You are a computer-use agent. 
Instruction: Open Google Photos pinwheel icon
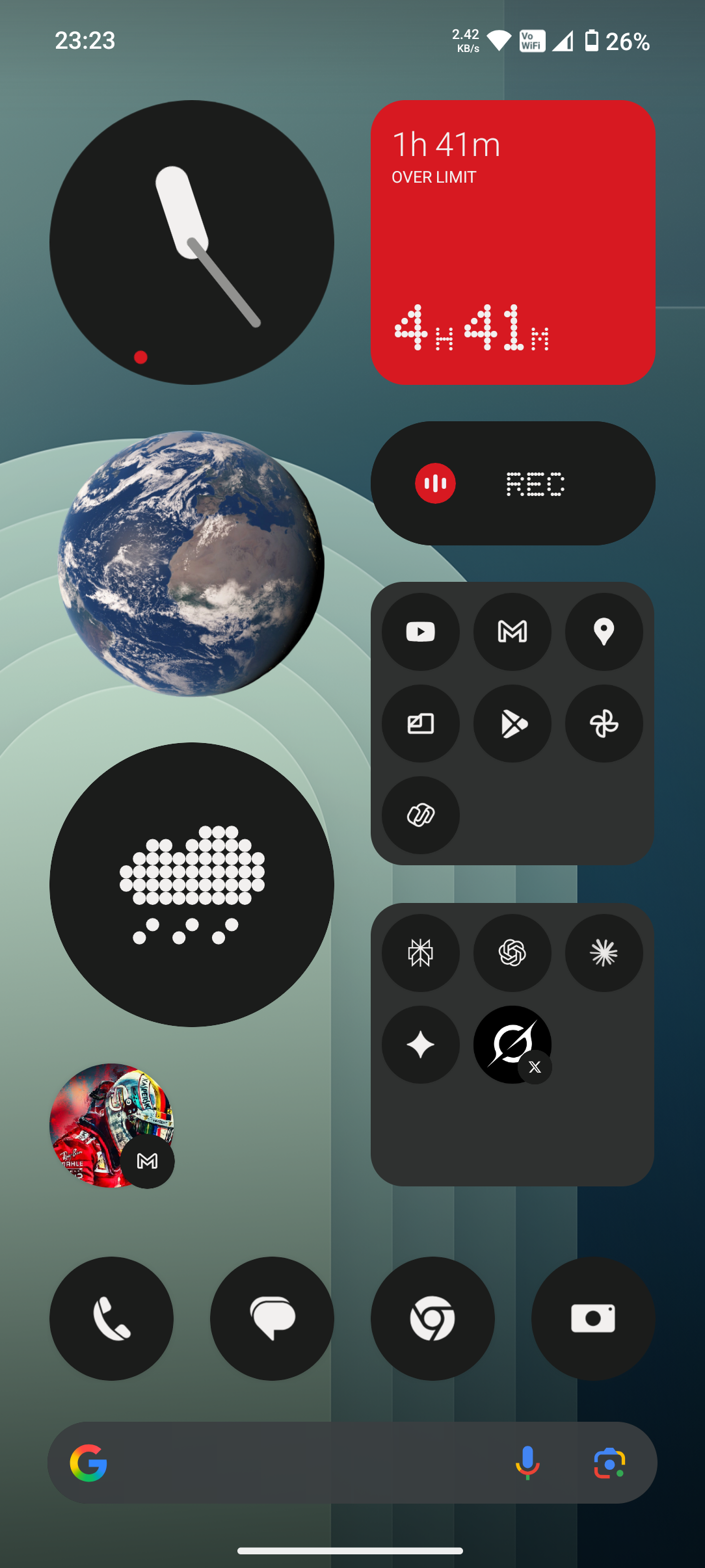[604, 724]
